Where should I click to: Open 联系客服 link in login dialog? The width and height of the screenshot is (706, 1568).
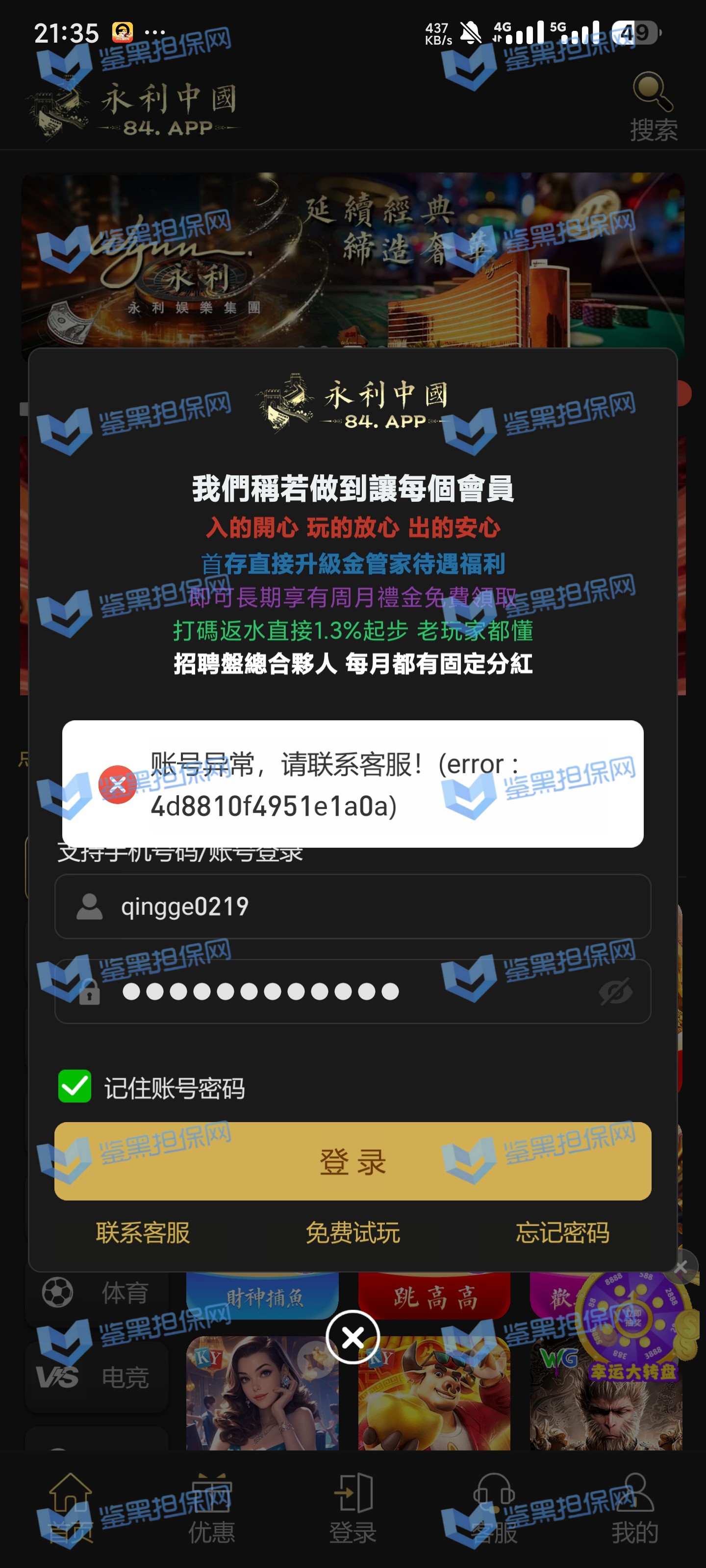point(143,1233)
